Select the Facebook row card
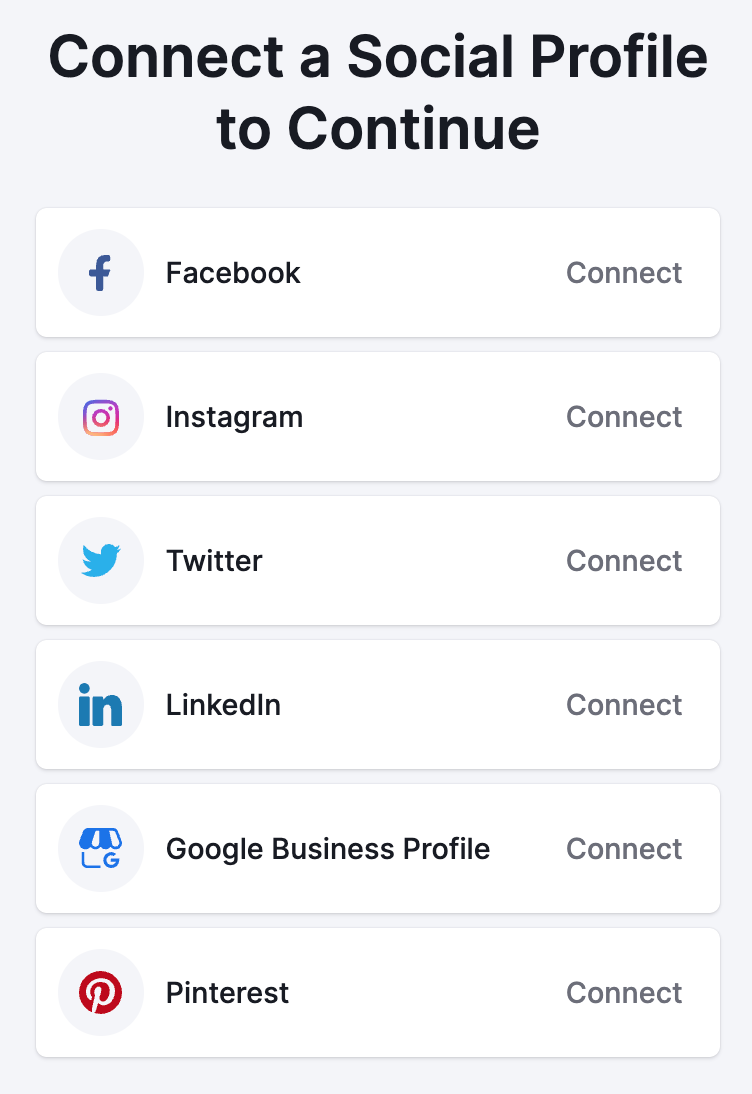The width and height of the screenshot is (752, 1094). pos(376,272)
